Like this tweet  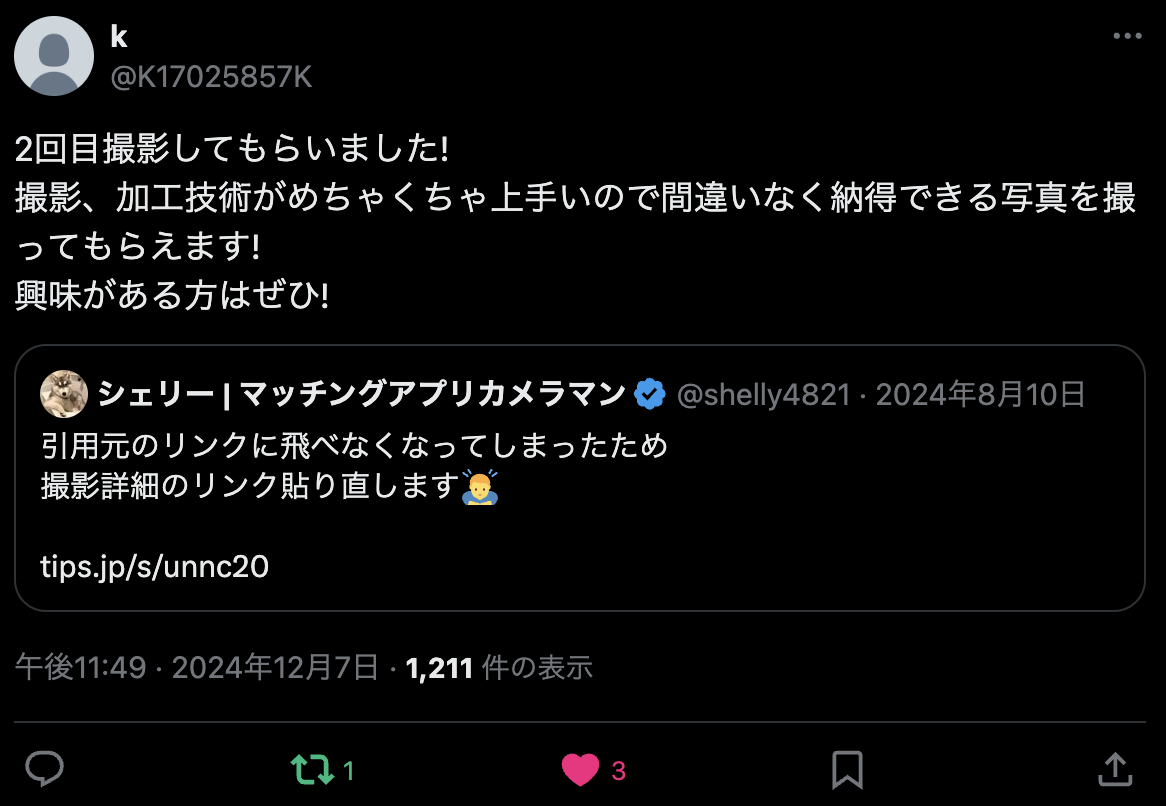coord(581,770)
